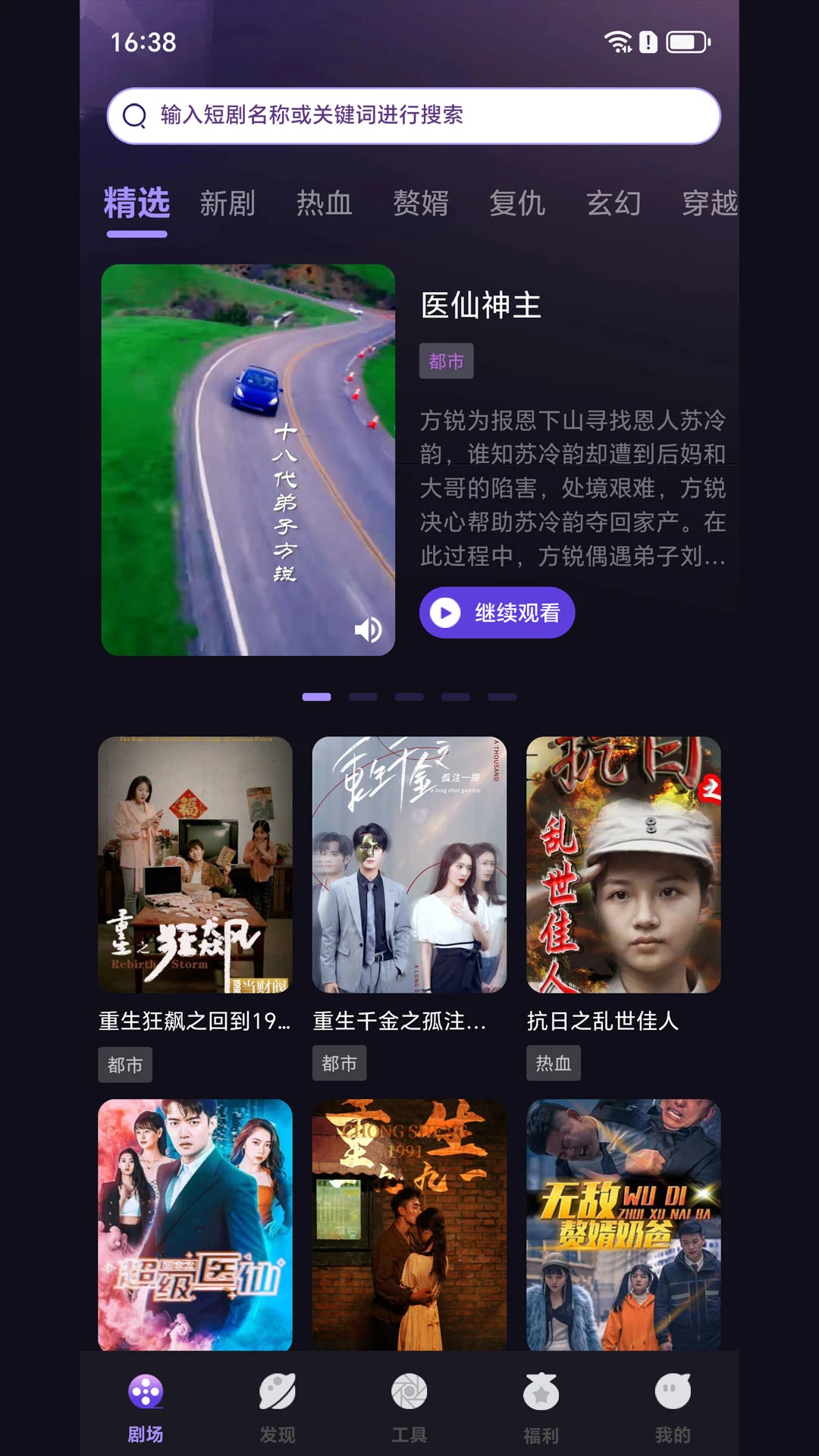Screen dimensions: 819x1456
Task: Open the 重生狂飙之回到19… drama card
Action: pos(195,864)
